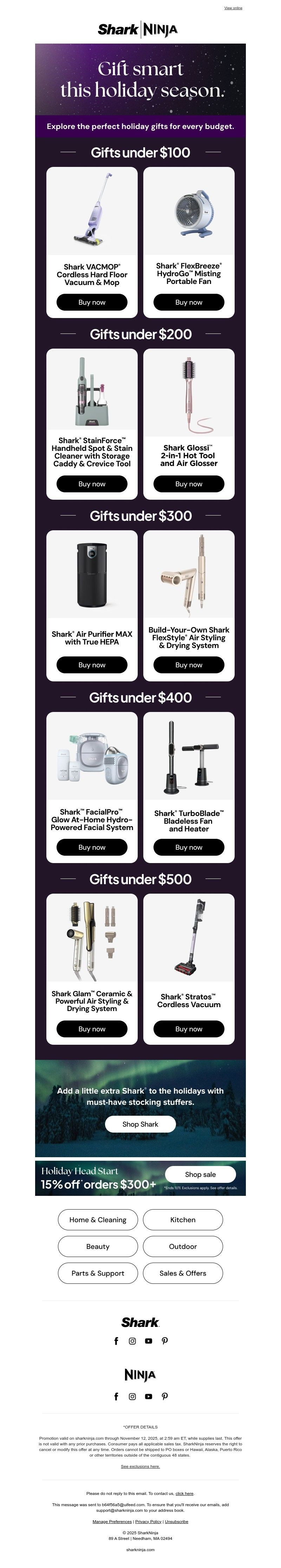
Task: Buy the Shark FacialPro Facial System
Action: coord(92,847)
